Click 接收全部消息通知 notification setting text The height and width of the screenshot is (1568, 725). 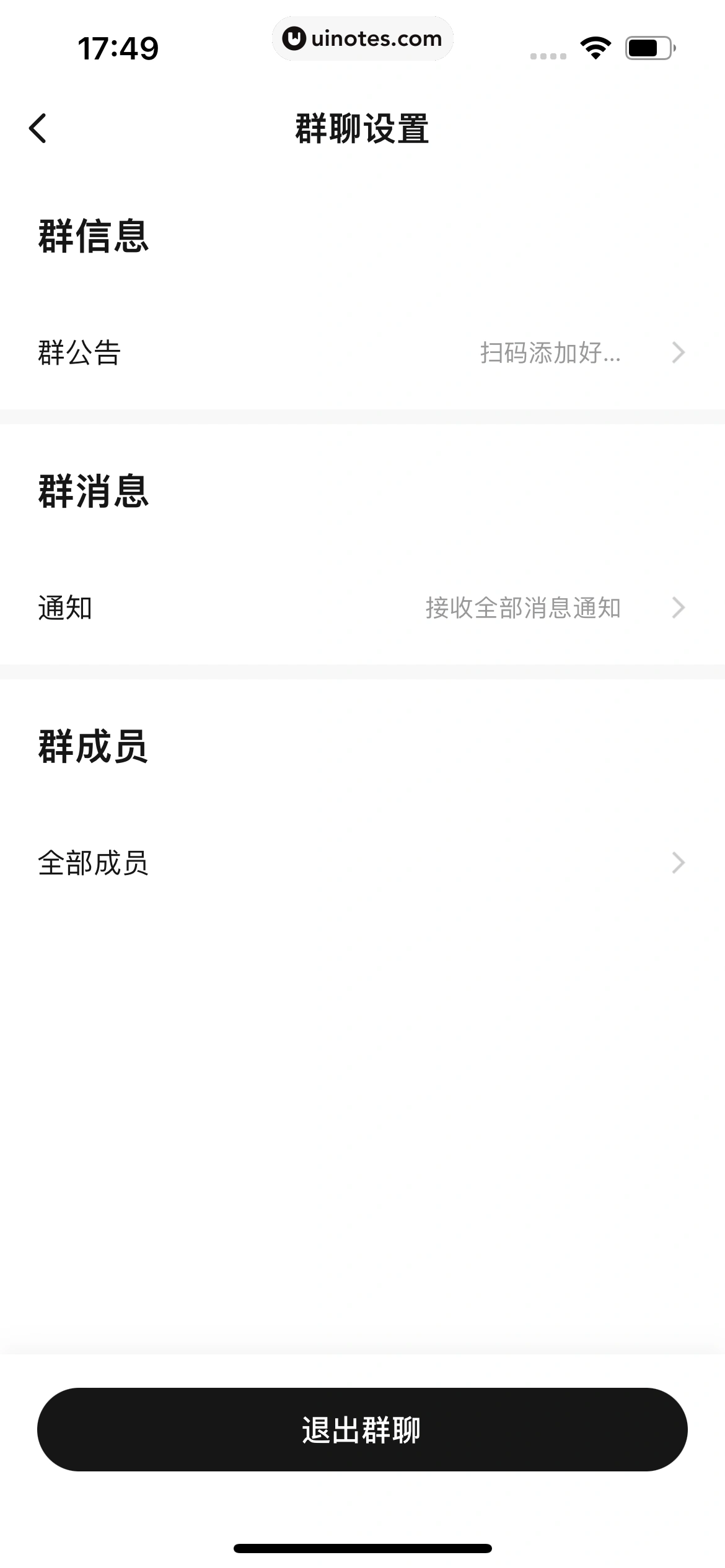pos(525,608)
